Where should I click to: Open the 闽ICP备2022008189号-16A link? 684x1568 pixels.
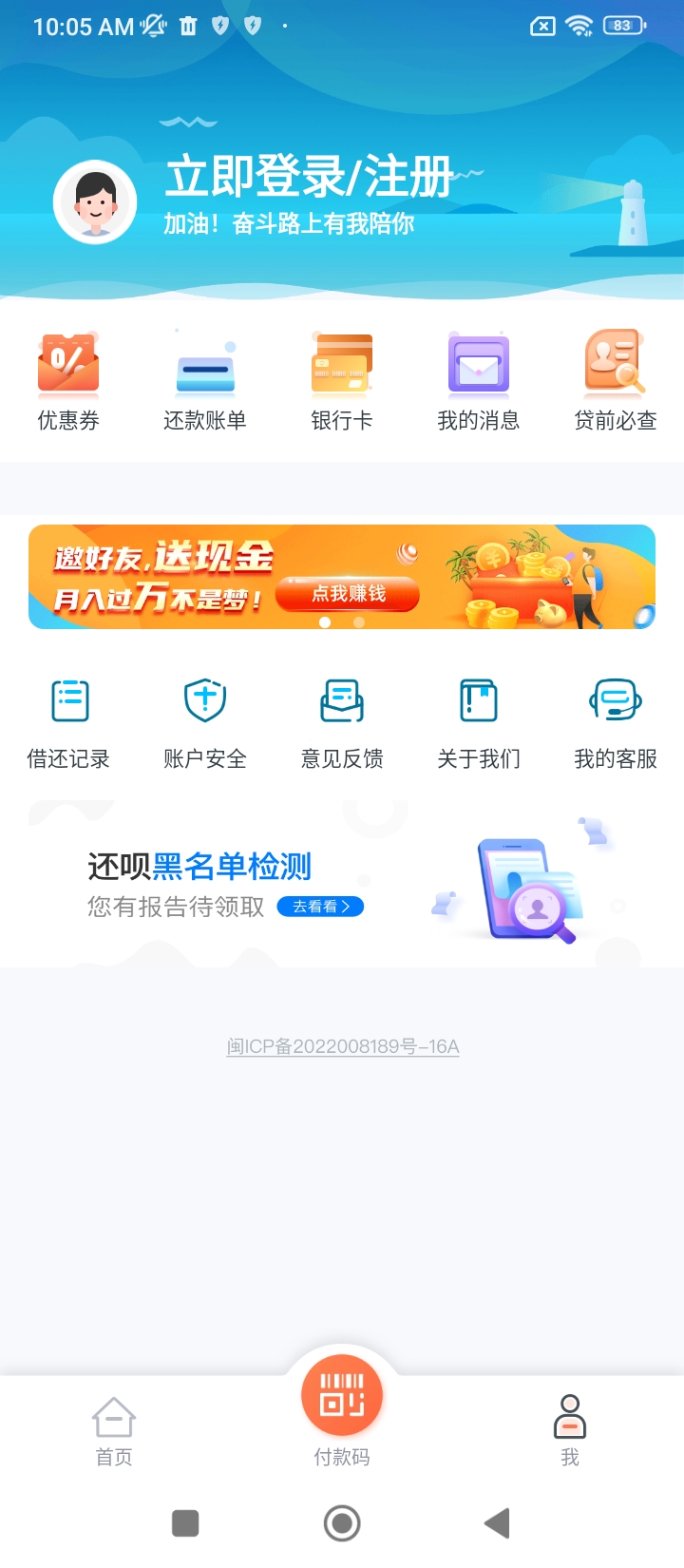tap(342, 1046)
